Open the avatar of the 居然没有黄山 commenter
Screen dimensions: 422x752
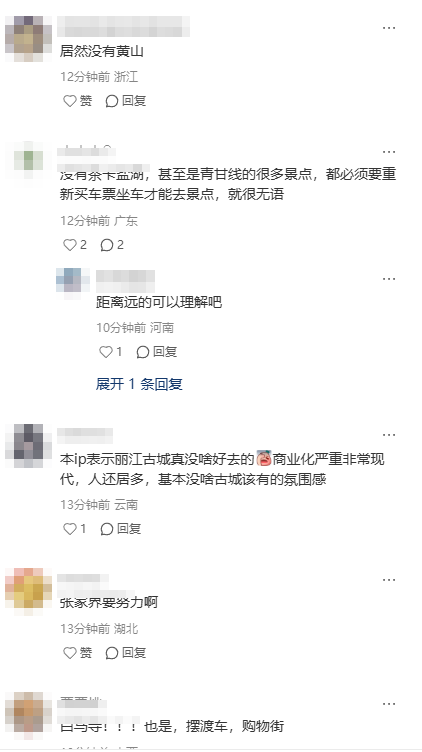[28, 38]
